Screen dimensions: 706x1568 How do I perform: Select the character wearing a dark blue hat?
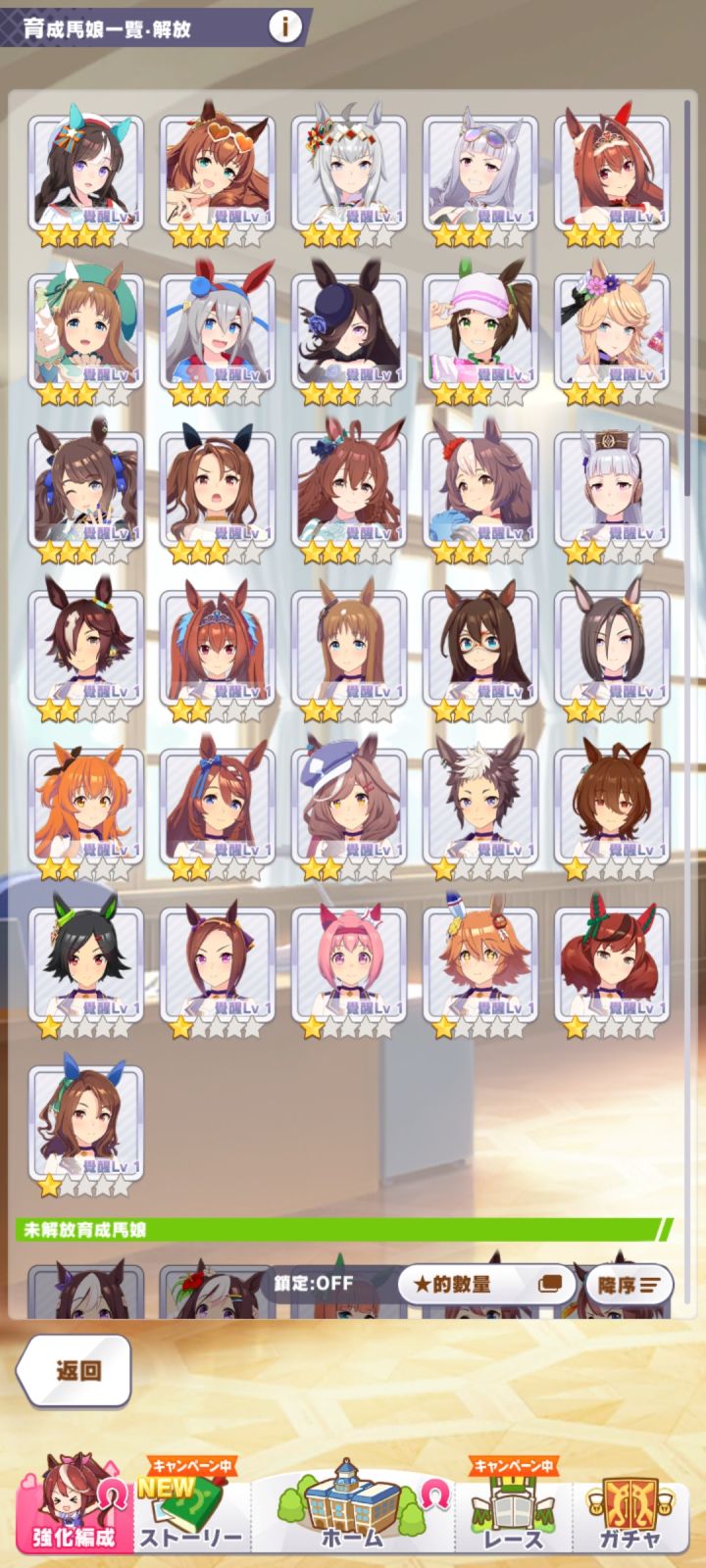coord(353,323)
